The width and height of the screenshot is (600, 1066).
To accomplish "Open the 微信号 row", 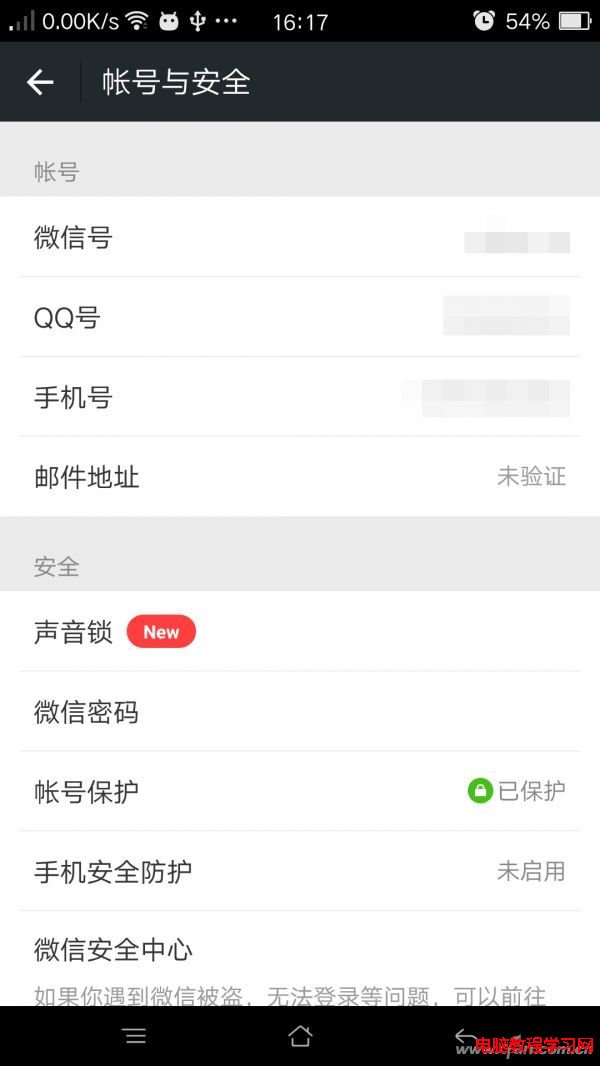I will point(300,238).
